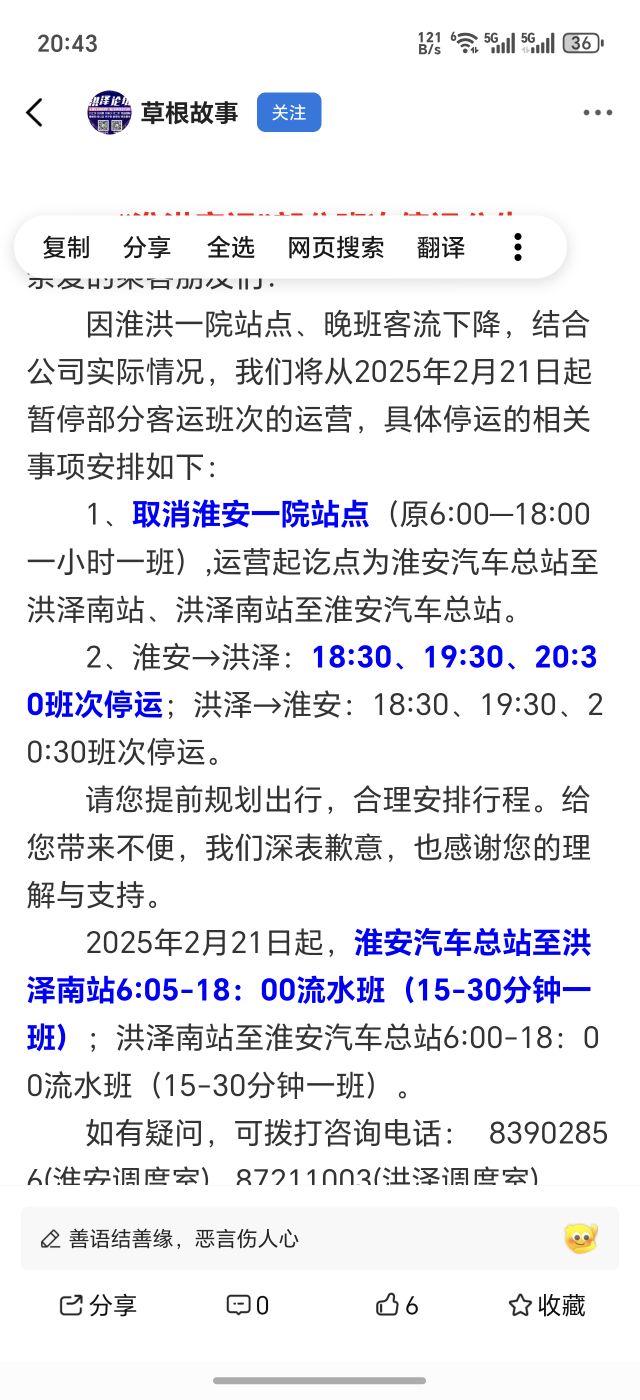Image resolution: width=640 pixels, height=1400 pixels.
Task: Open the emoji picker in comment box
Action: point(581,1238)
